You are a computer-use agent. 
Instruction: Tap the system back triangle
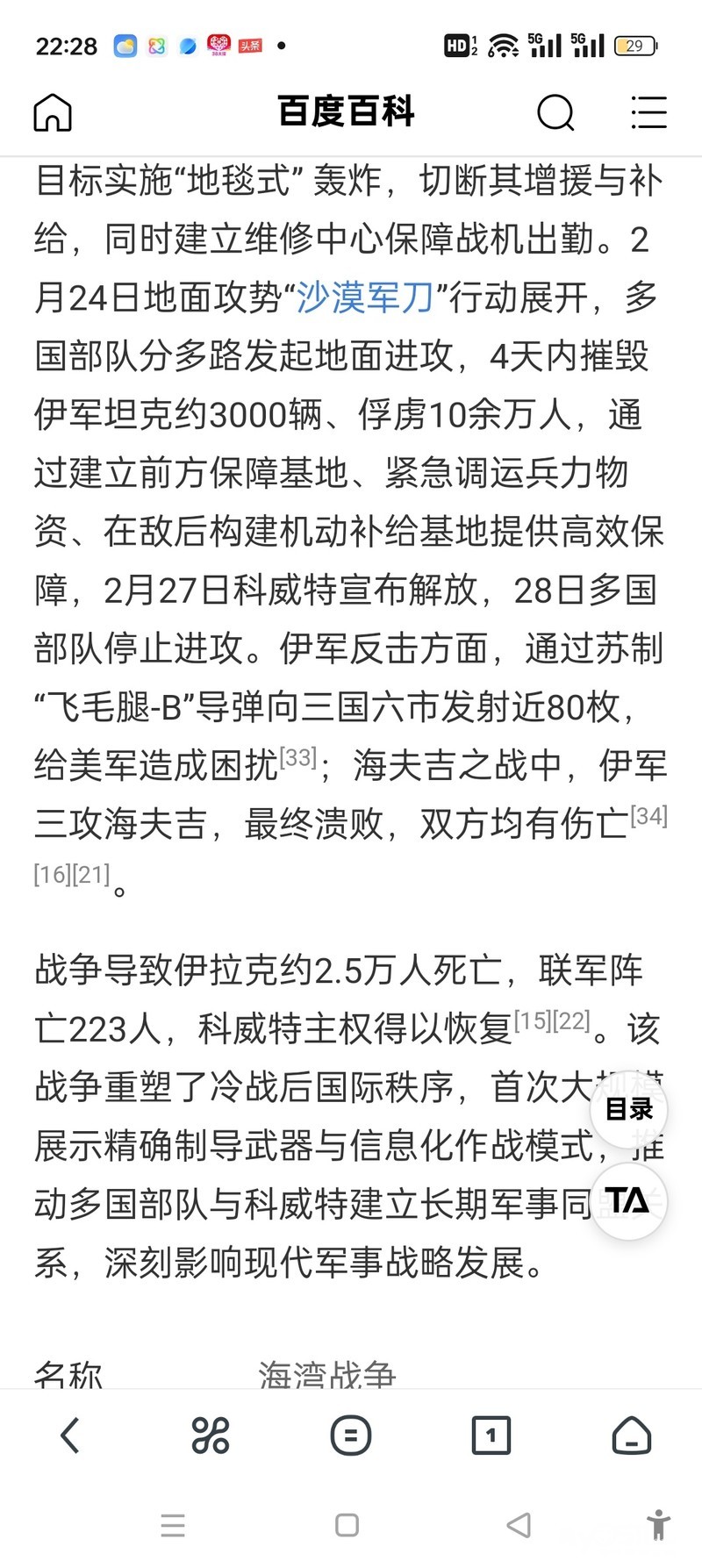click(519, 1525)
